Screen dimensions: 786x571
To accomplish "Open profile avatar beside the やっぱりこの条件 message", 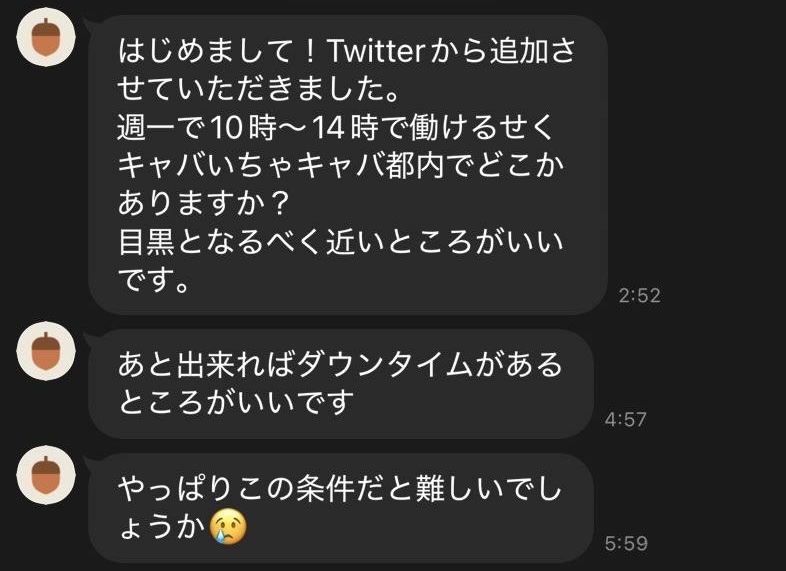I will coord(45,477).
